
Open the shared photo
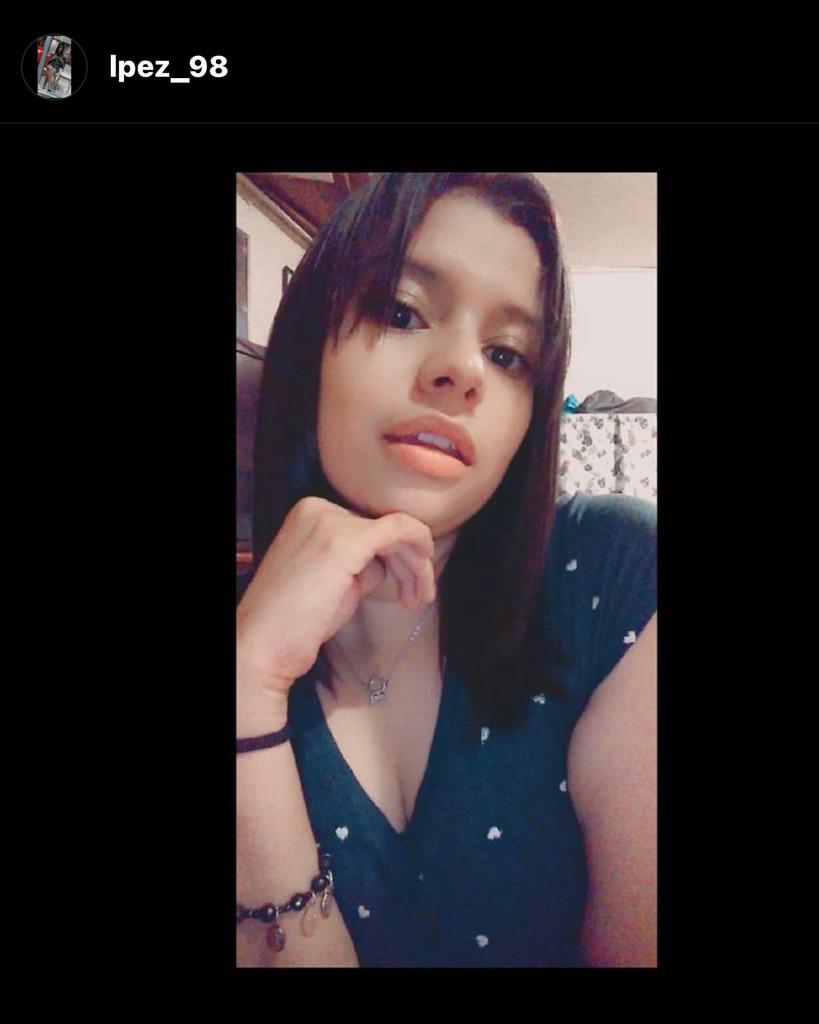(x=446, y=569)
